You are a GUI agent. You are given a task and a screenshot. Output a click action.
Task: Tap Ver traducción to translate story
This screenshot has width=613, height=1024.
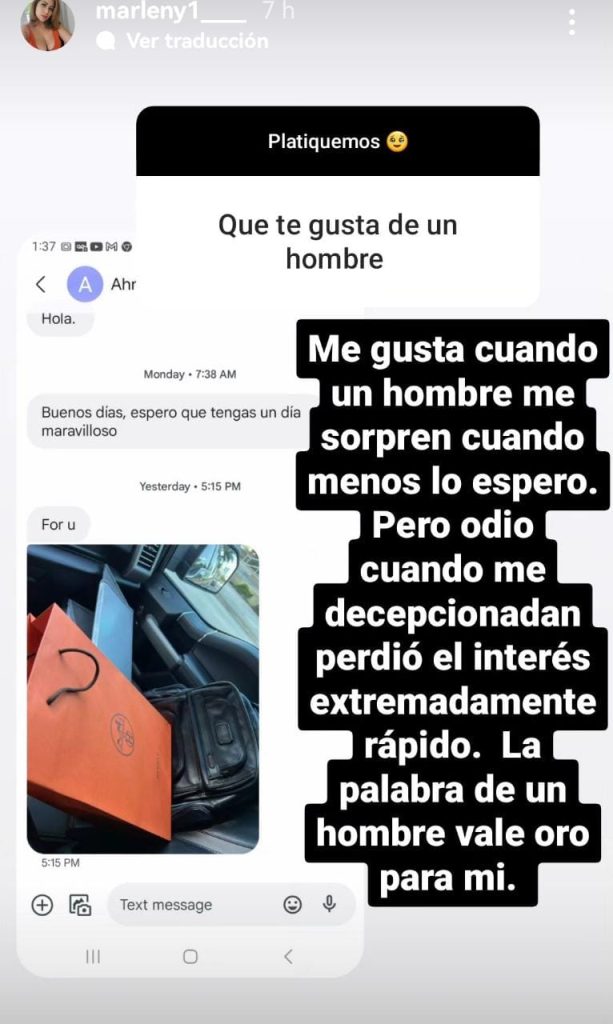click(196, 41)
